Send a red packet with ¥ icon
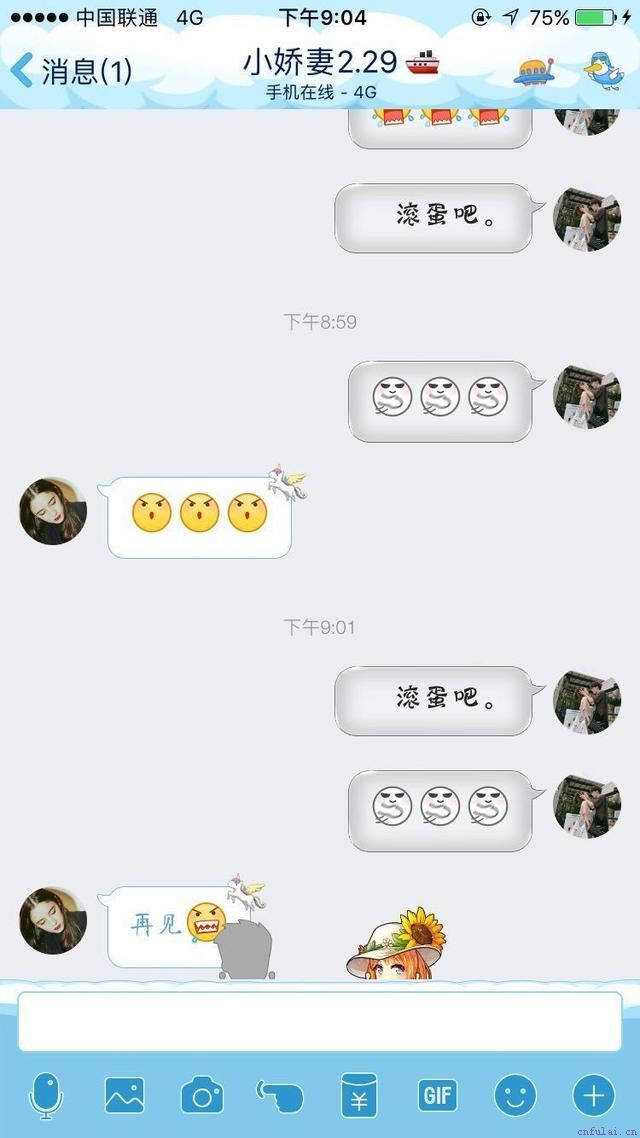640x1138 pixels. pos(358,1096)
